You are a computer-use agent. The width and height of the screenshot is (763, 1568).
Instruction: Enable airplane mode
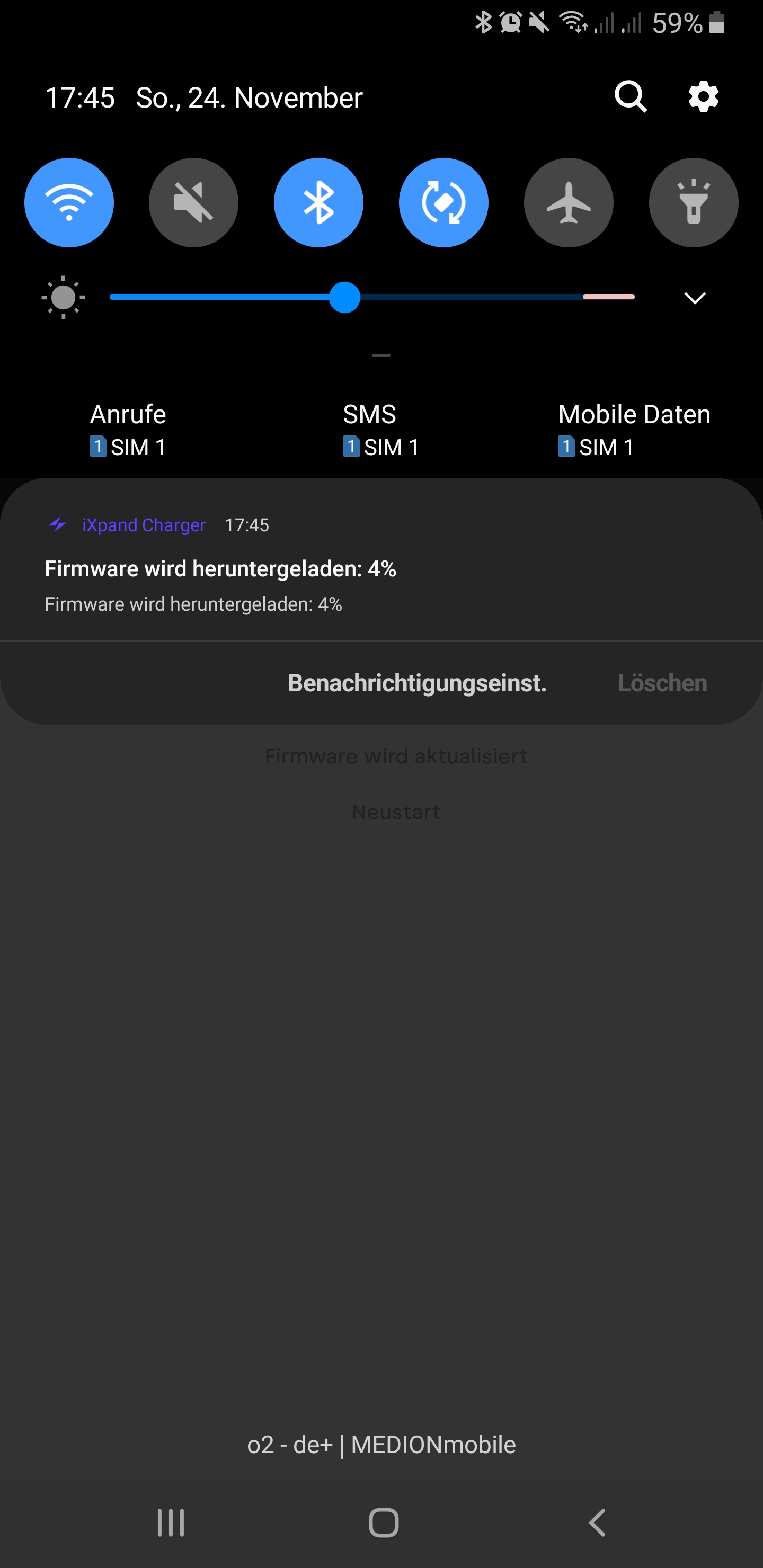(568, 203)
